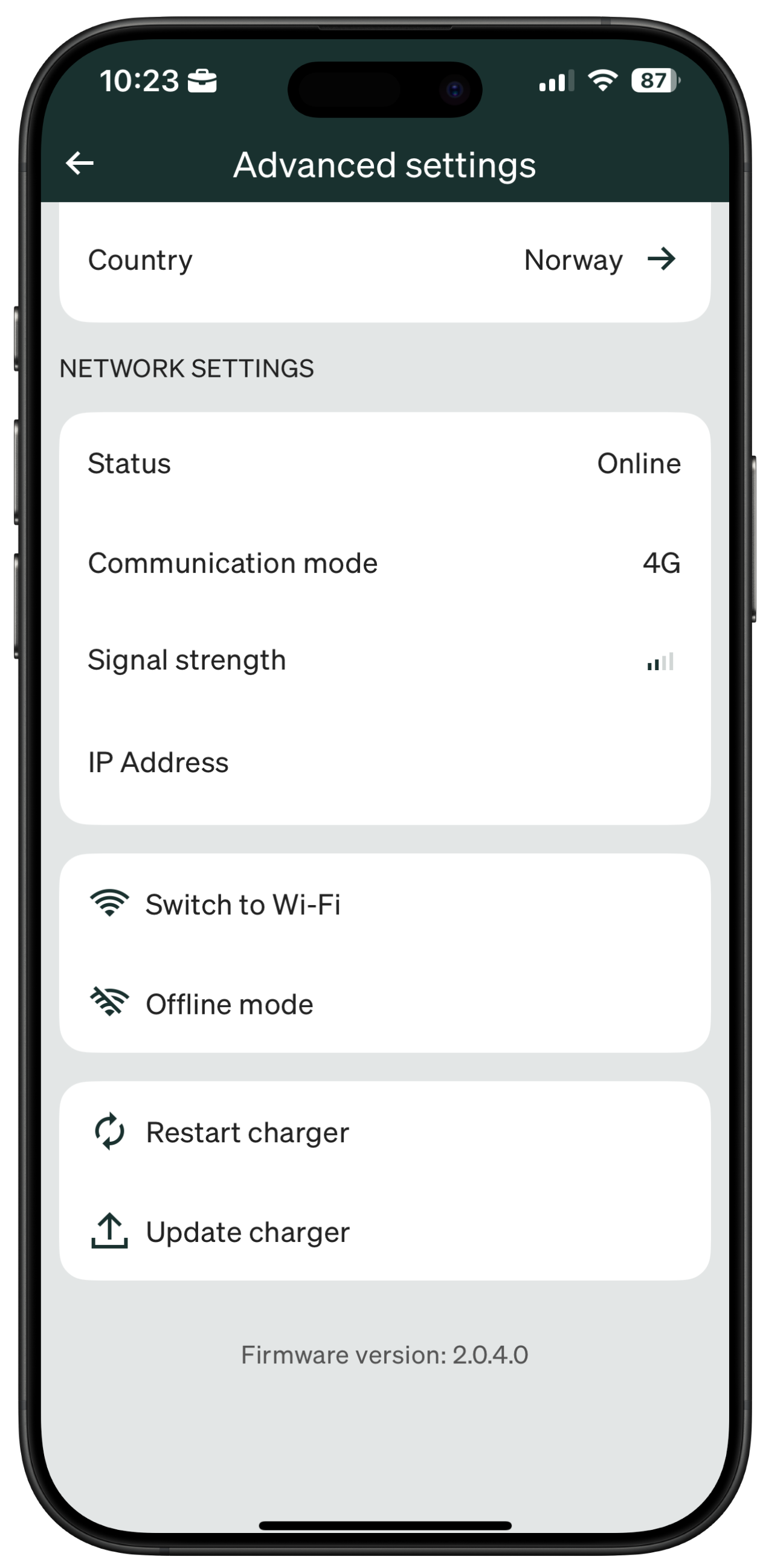Tap the upload icon beside Update charger
The height and width of the screenshot is (1568, 766).
110,1230
